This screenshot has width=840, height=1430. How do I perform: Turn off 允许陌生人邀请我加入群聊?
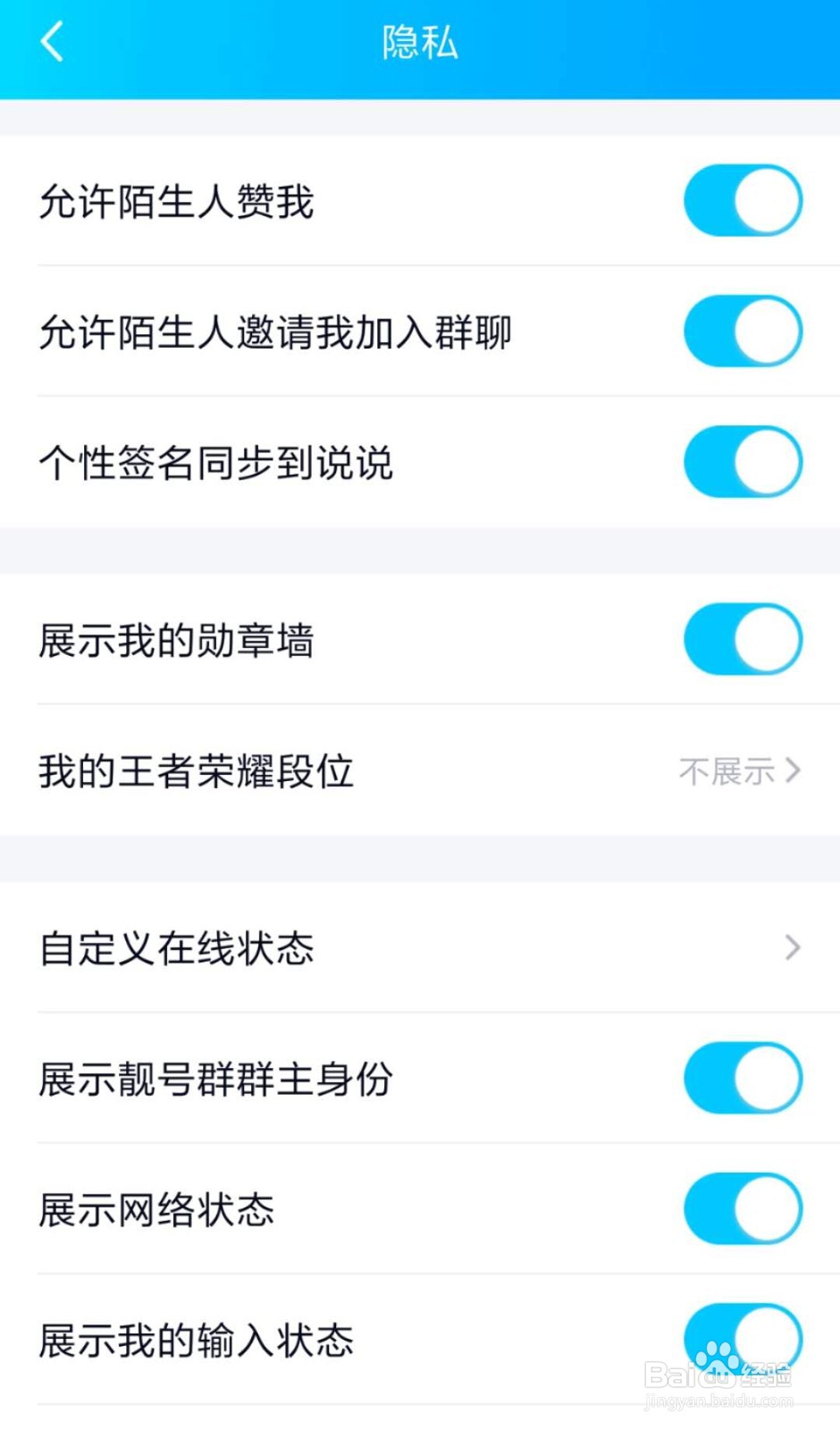click(743, 331)
